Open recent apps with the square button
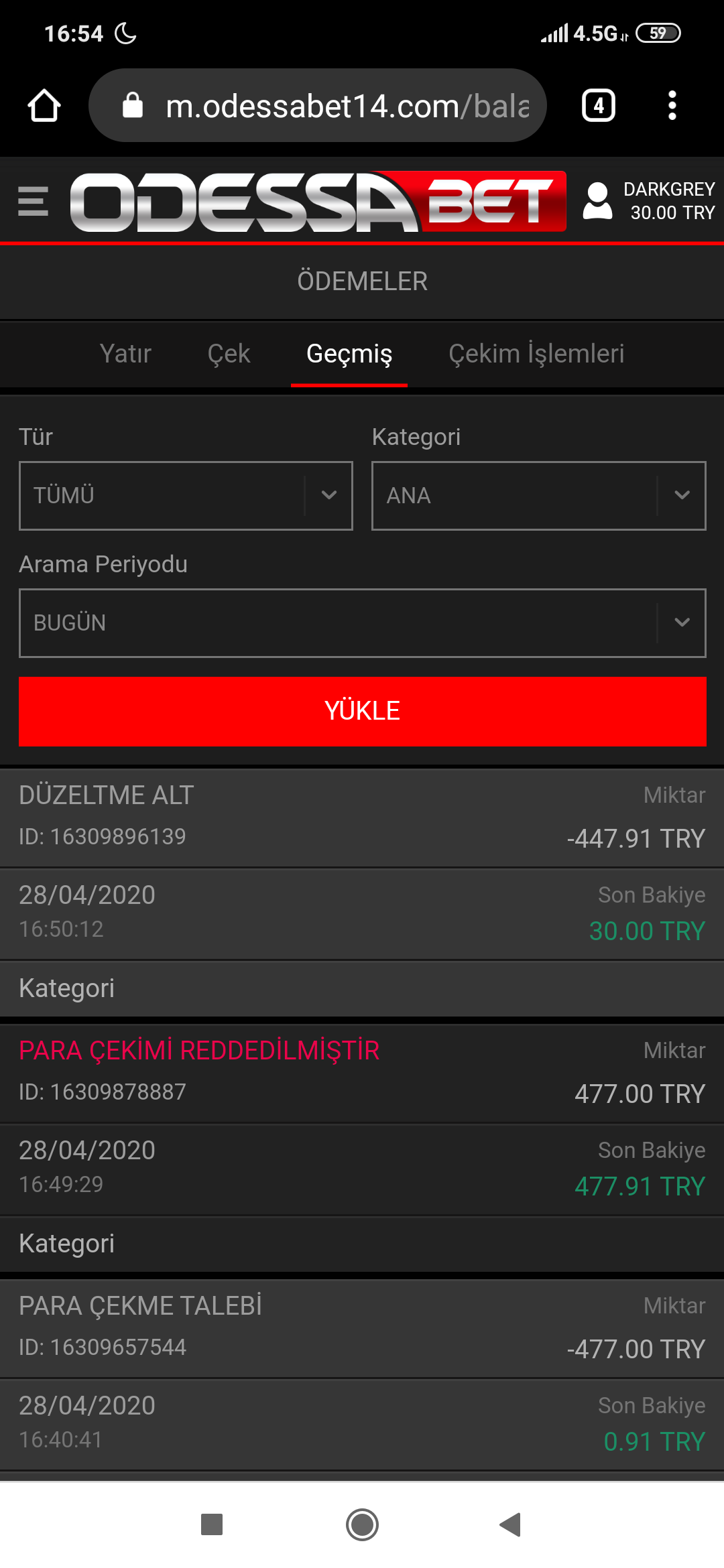Image resolution: width=724 pixels, height=1568 pixels. click(212, 1524)
